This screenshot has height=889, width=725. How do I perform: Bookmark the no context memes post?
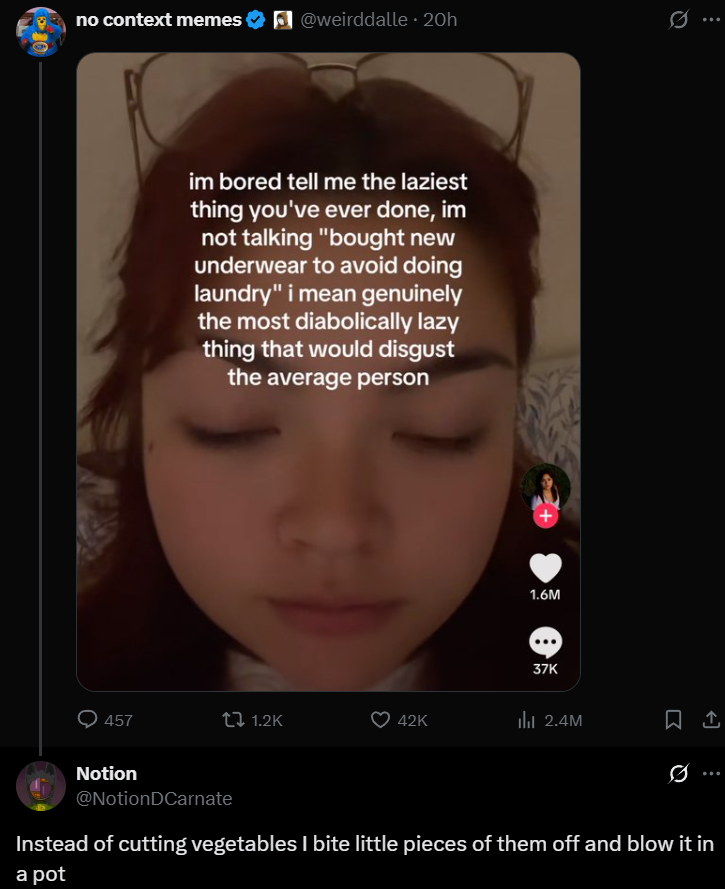[673, 719]
